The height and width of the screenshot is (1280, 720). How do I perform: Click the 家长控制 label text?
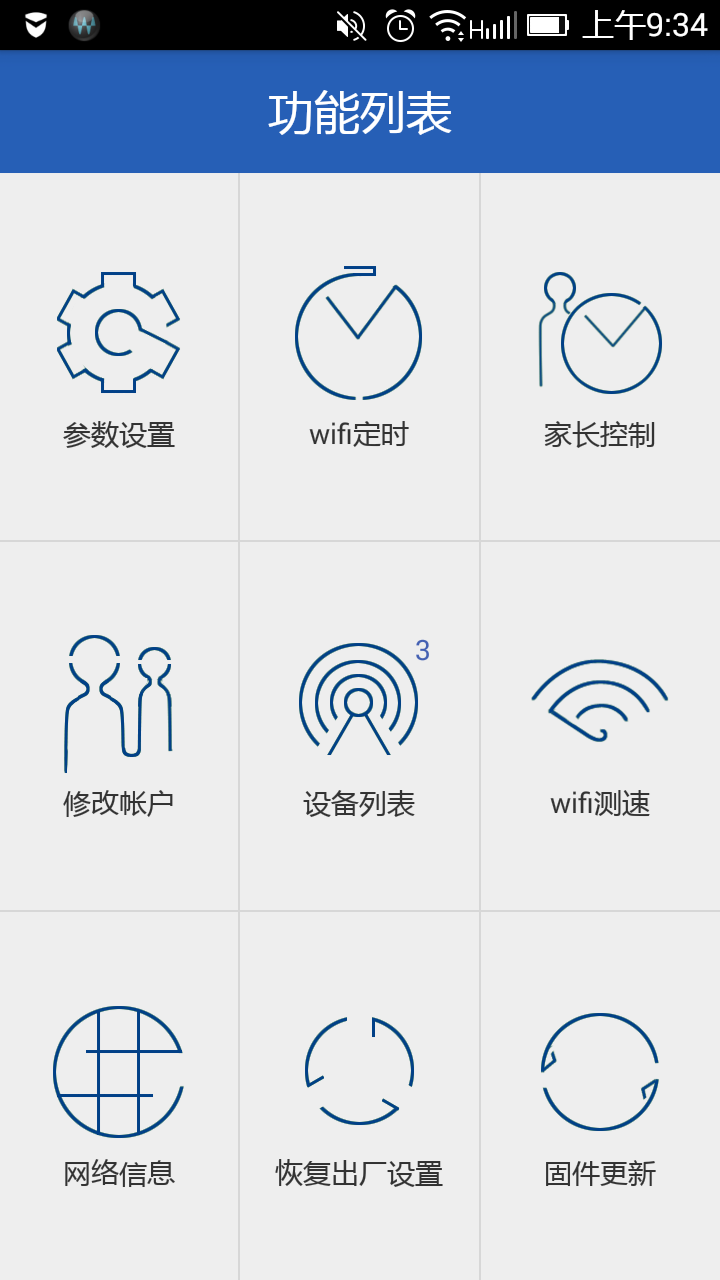tap(600, 435)
